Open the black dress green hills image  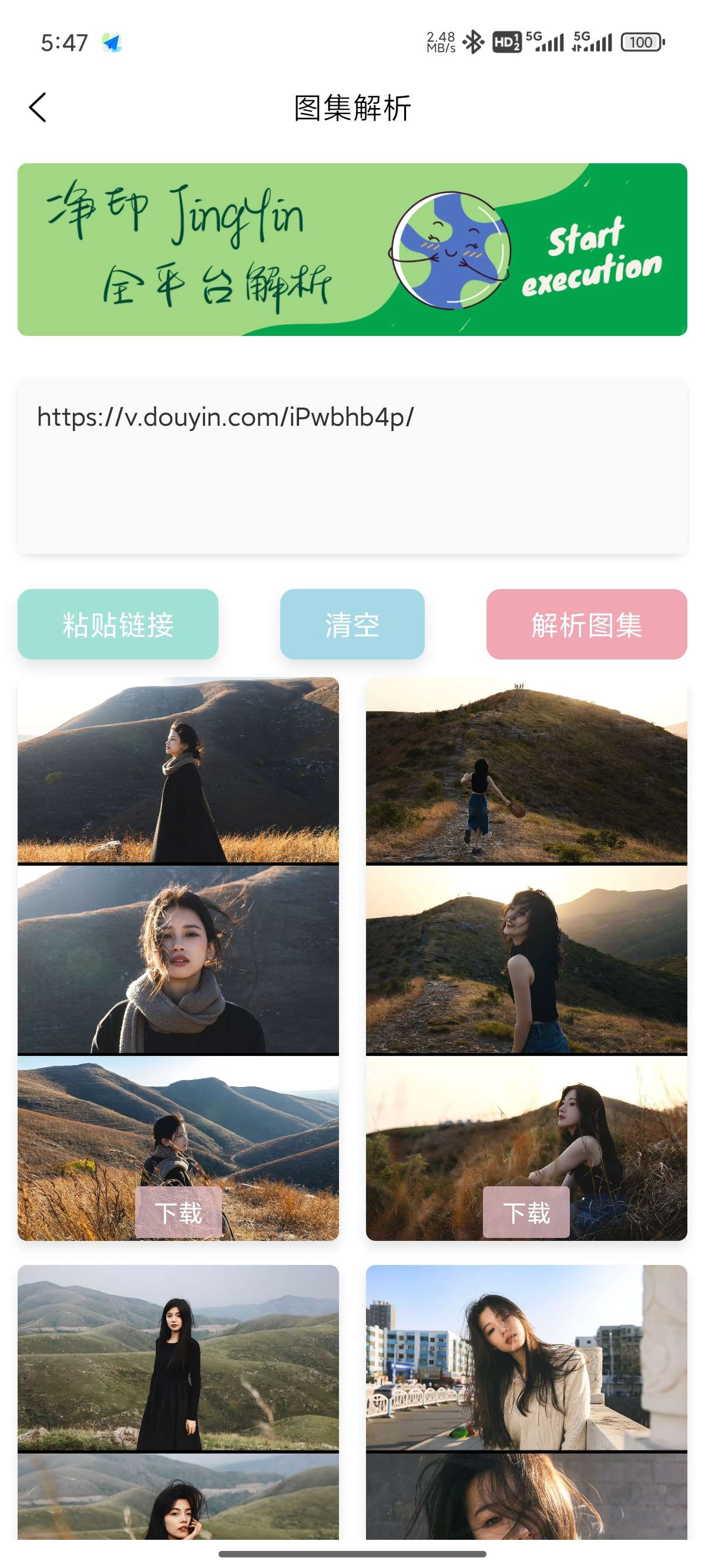pyautogui.click(x=178, y=1357)
